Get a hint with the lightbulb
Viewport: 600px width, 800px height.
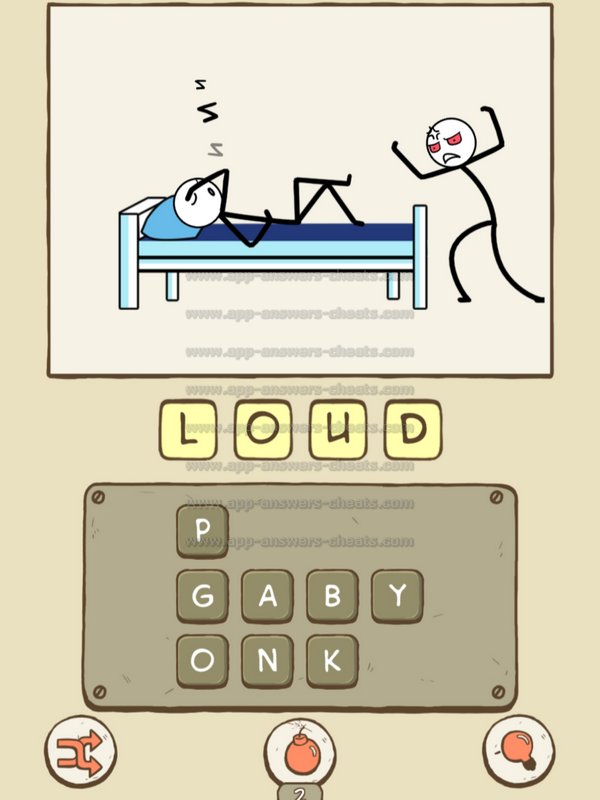coord(518,748)
